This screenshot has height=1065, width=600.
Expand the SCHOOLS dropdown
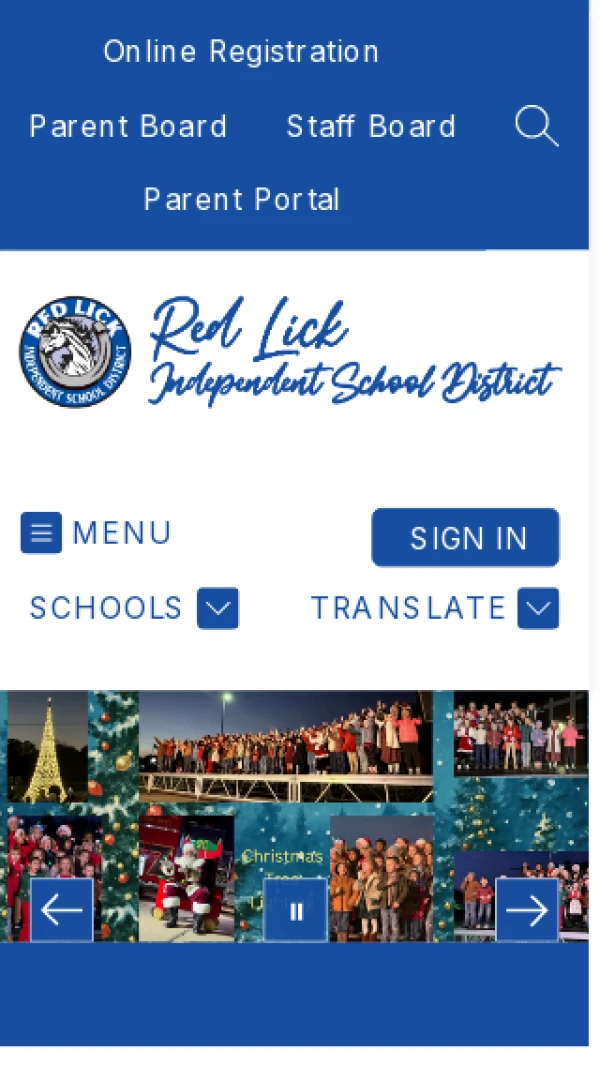click(x=134, y=608)
